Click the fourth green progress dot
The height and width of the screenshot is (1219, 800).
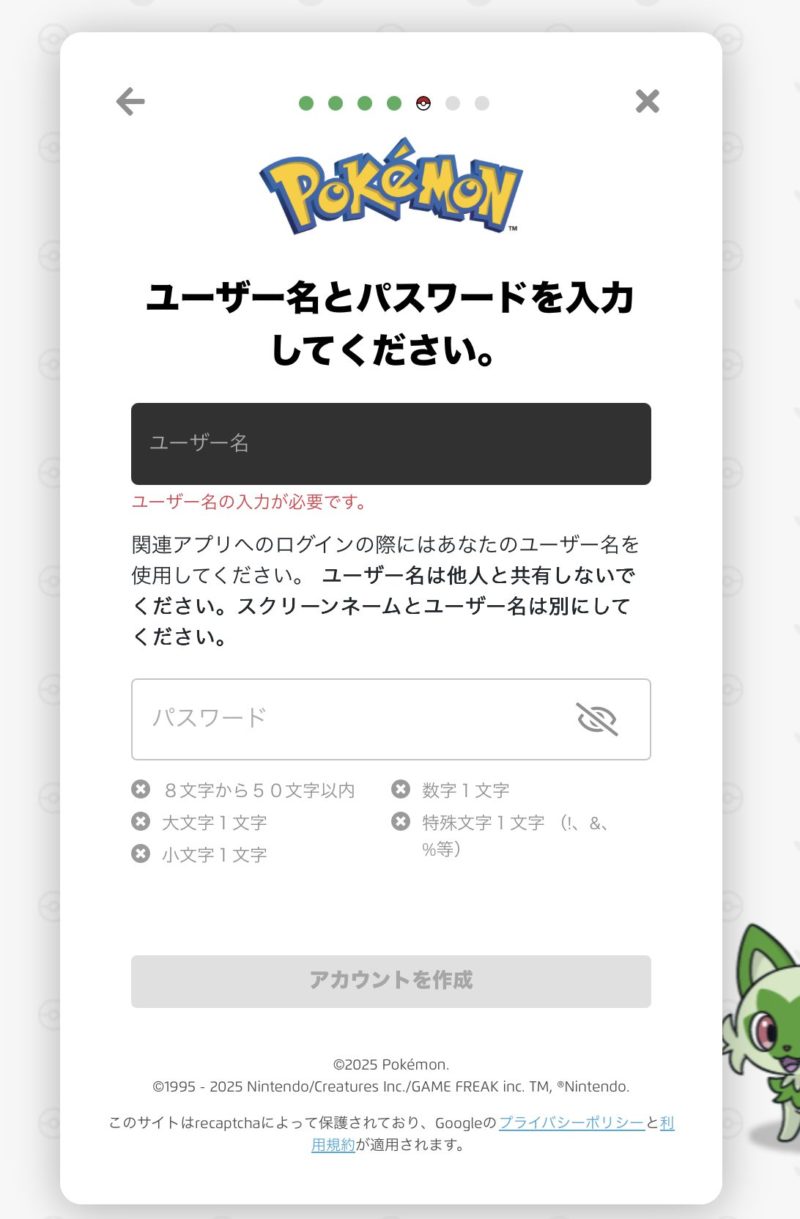(x=393, y=102)
